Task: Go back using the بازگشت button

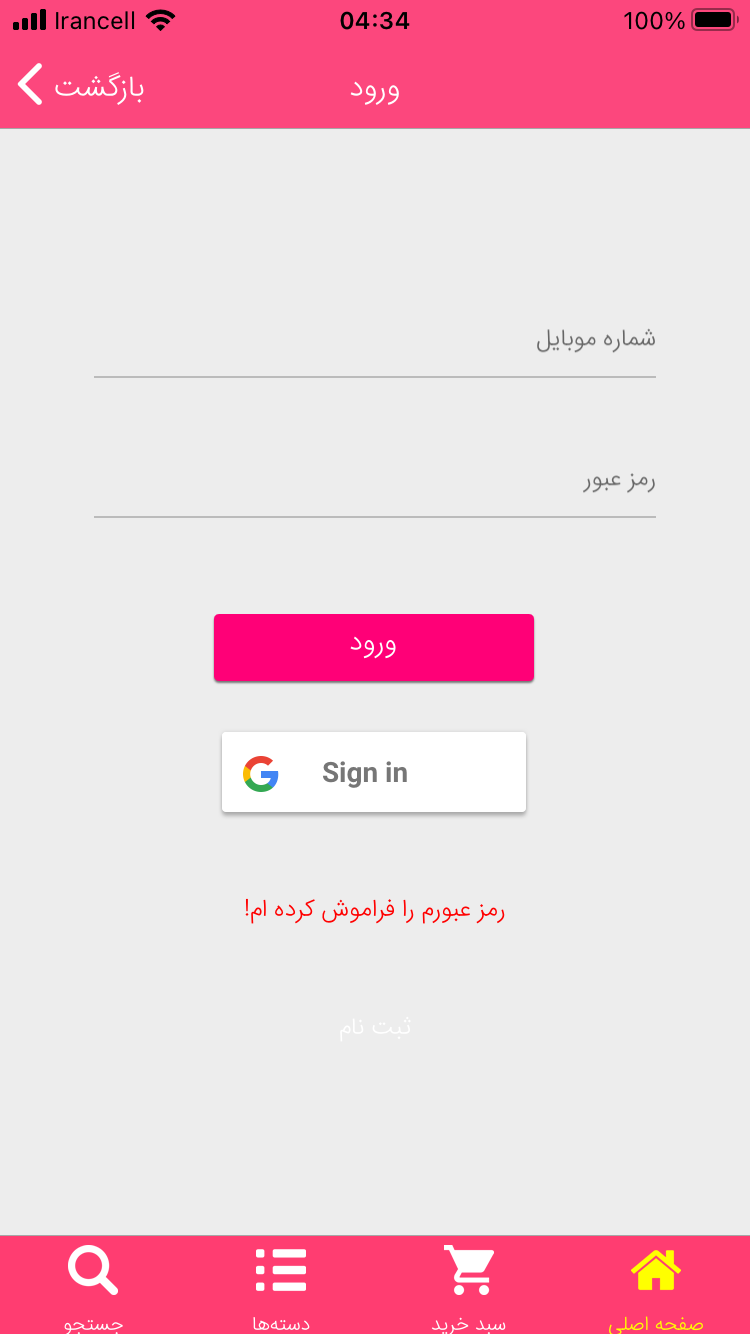Action: pos(80,87)
